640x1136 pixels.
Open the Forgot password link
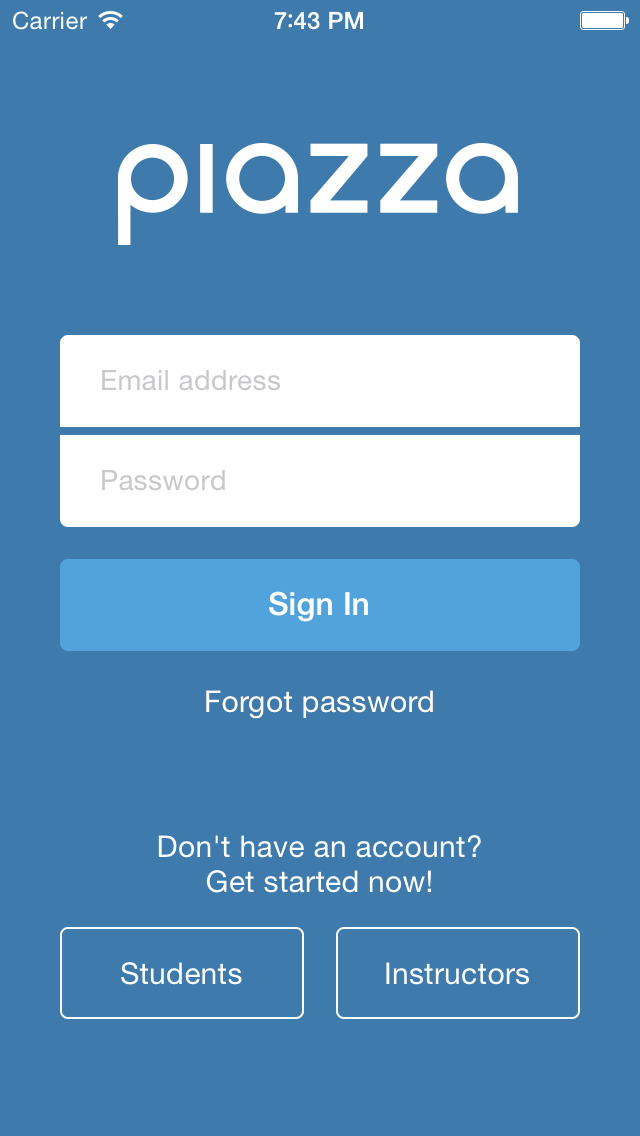320,702
